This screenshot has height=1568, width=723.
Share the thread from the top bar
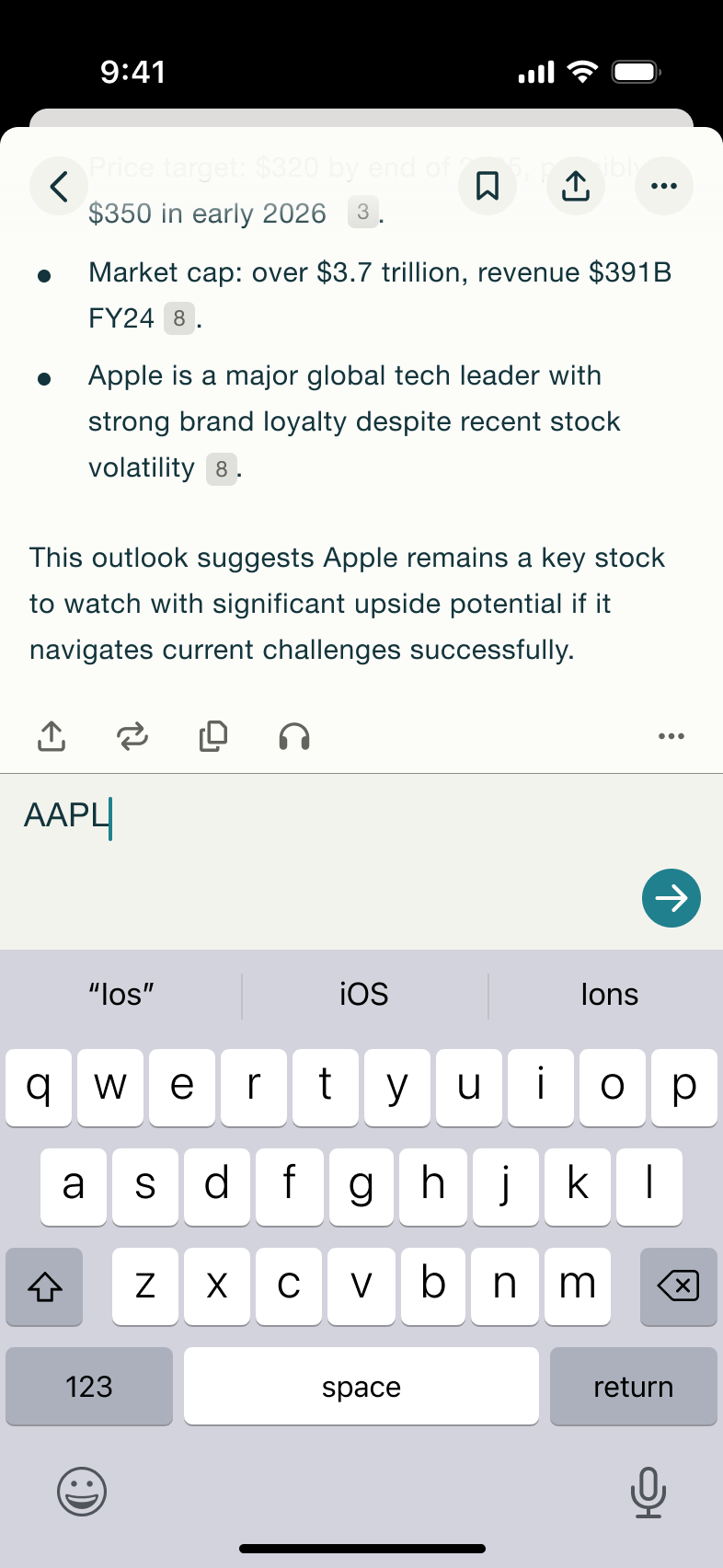576,186
